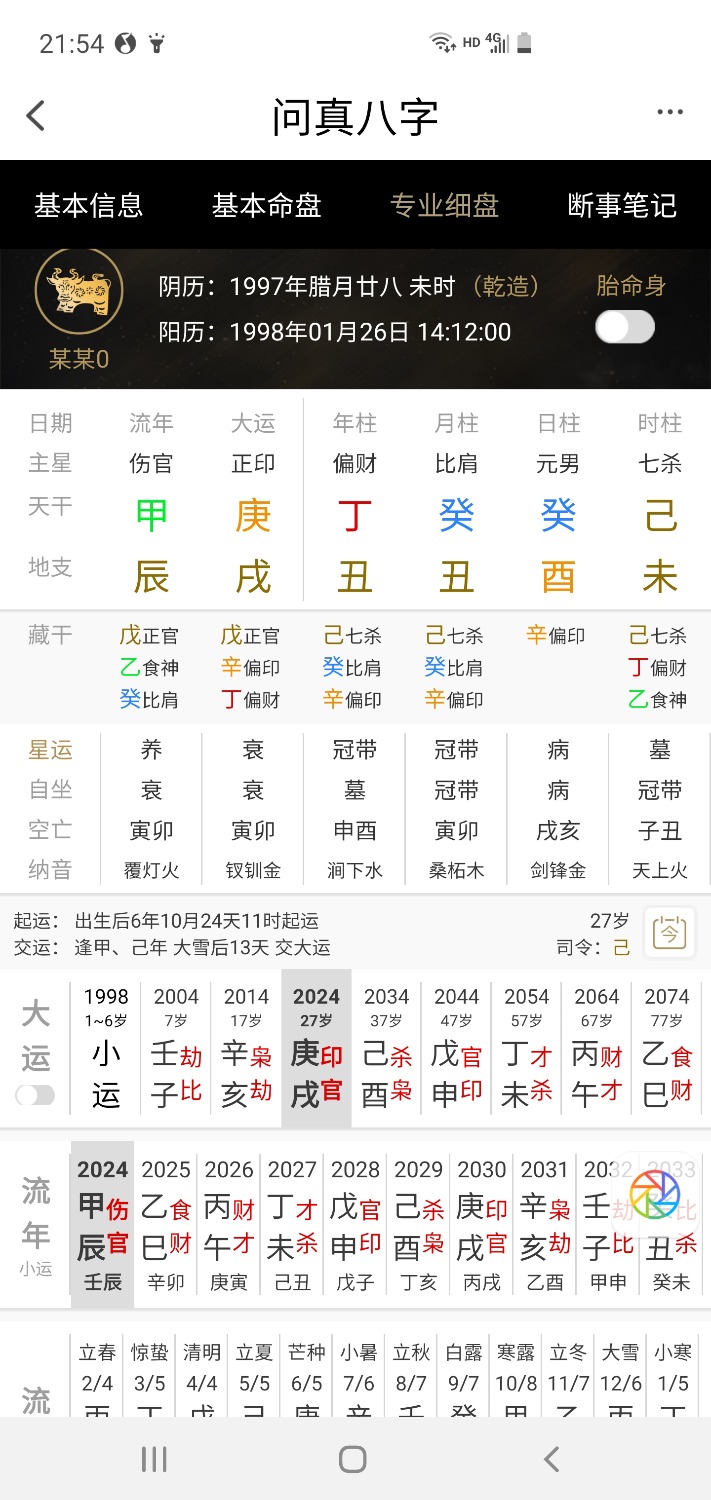Tap the 今 calendar icon to jump to today

tap(669, 932)
